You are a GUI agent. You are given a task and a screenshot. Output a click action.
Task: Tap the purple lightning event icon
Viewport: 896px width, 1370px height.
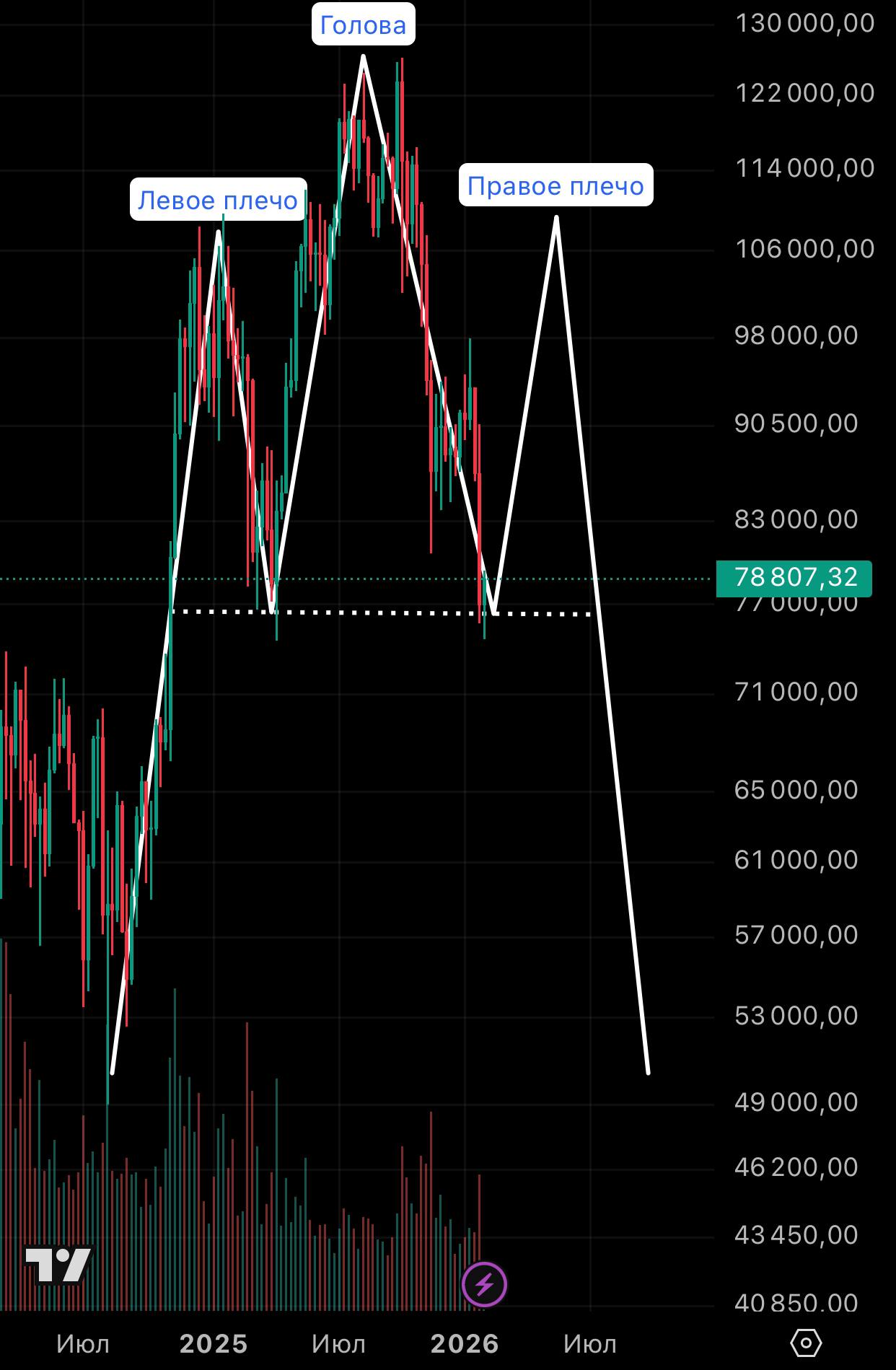click(485, 1284)
